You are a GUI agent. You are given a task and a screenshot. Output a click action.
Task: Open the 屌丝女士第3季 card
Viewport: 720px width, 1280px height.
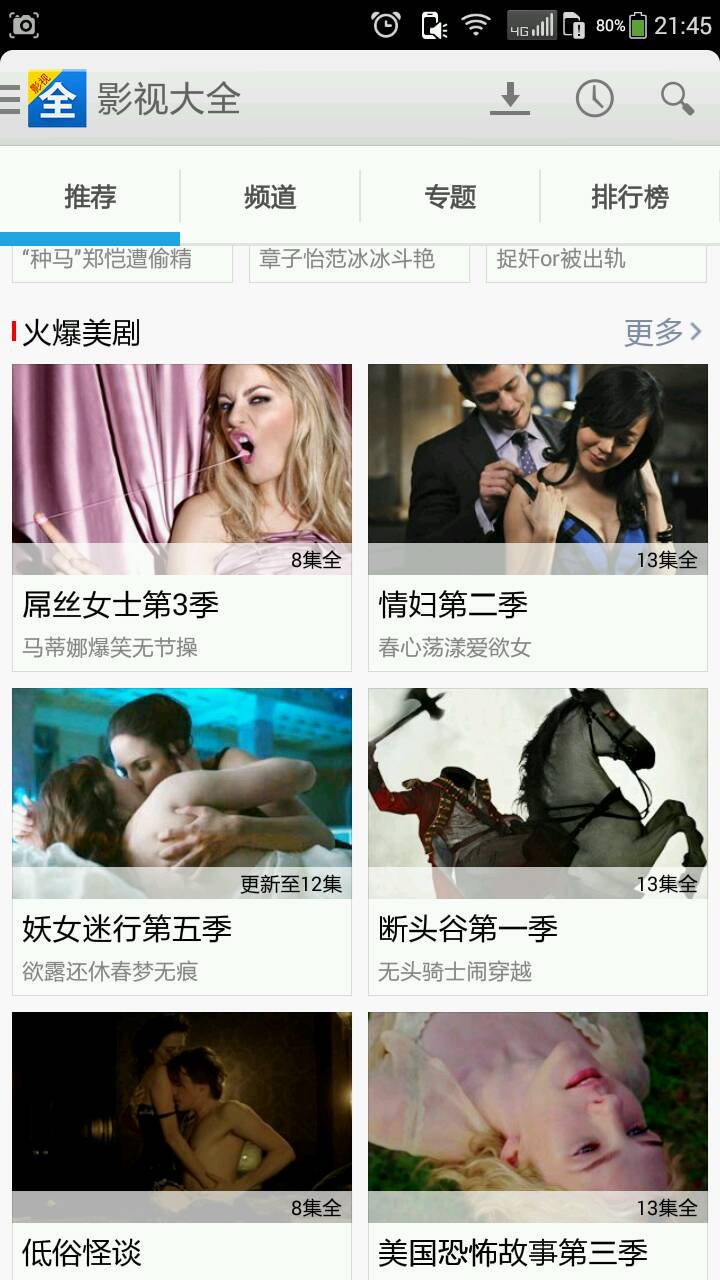tap(182, 516)
